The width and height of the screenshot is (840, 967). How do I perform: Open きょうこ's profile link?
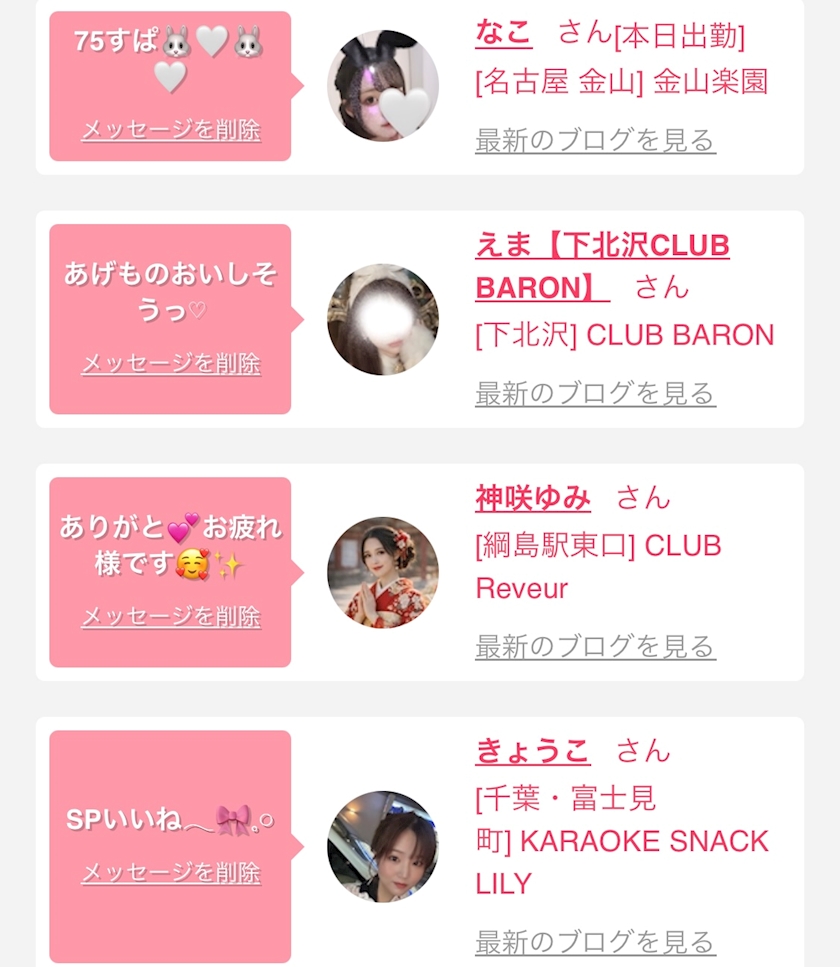point(533,751)
